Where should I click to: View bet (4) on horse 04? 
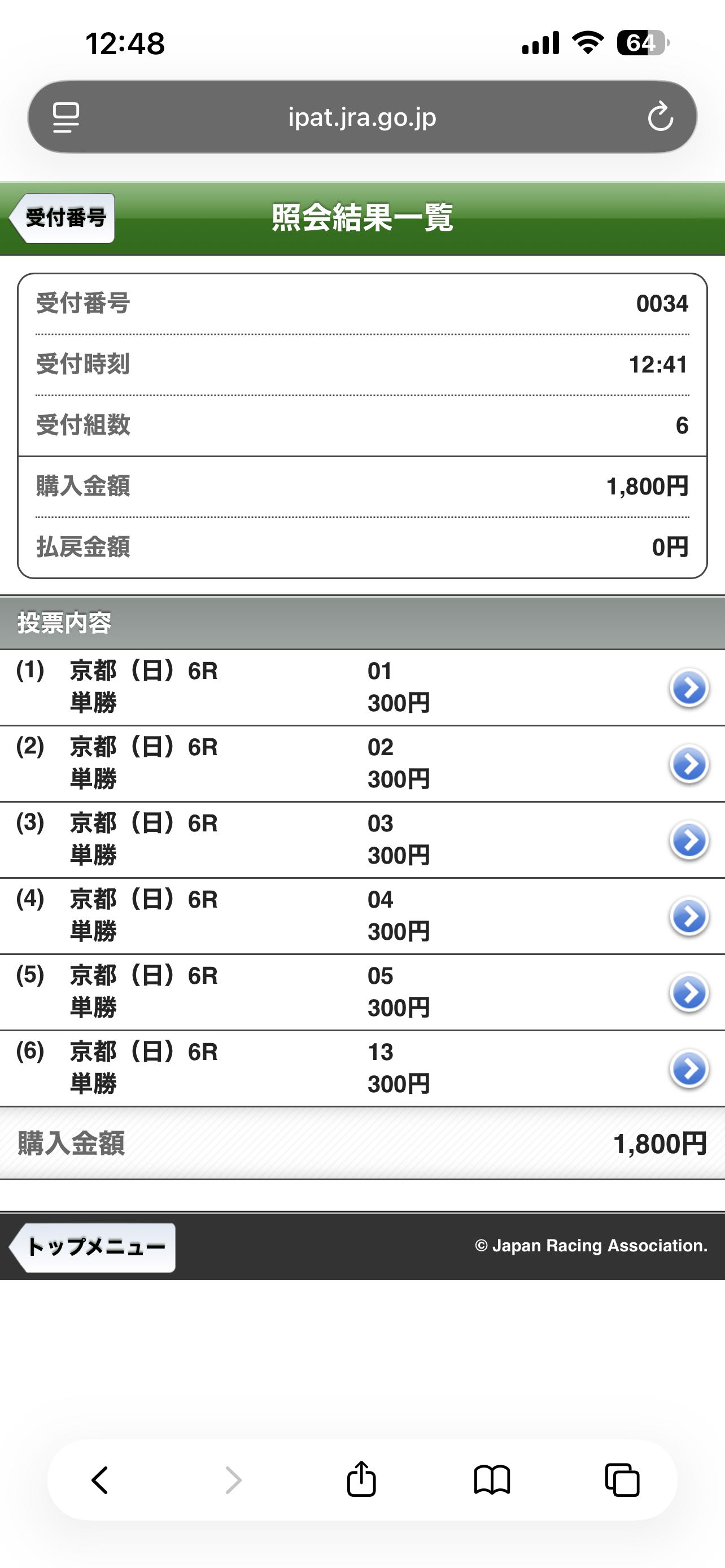pos(688,916)
